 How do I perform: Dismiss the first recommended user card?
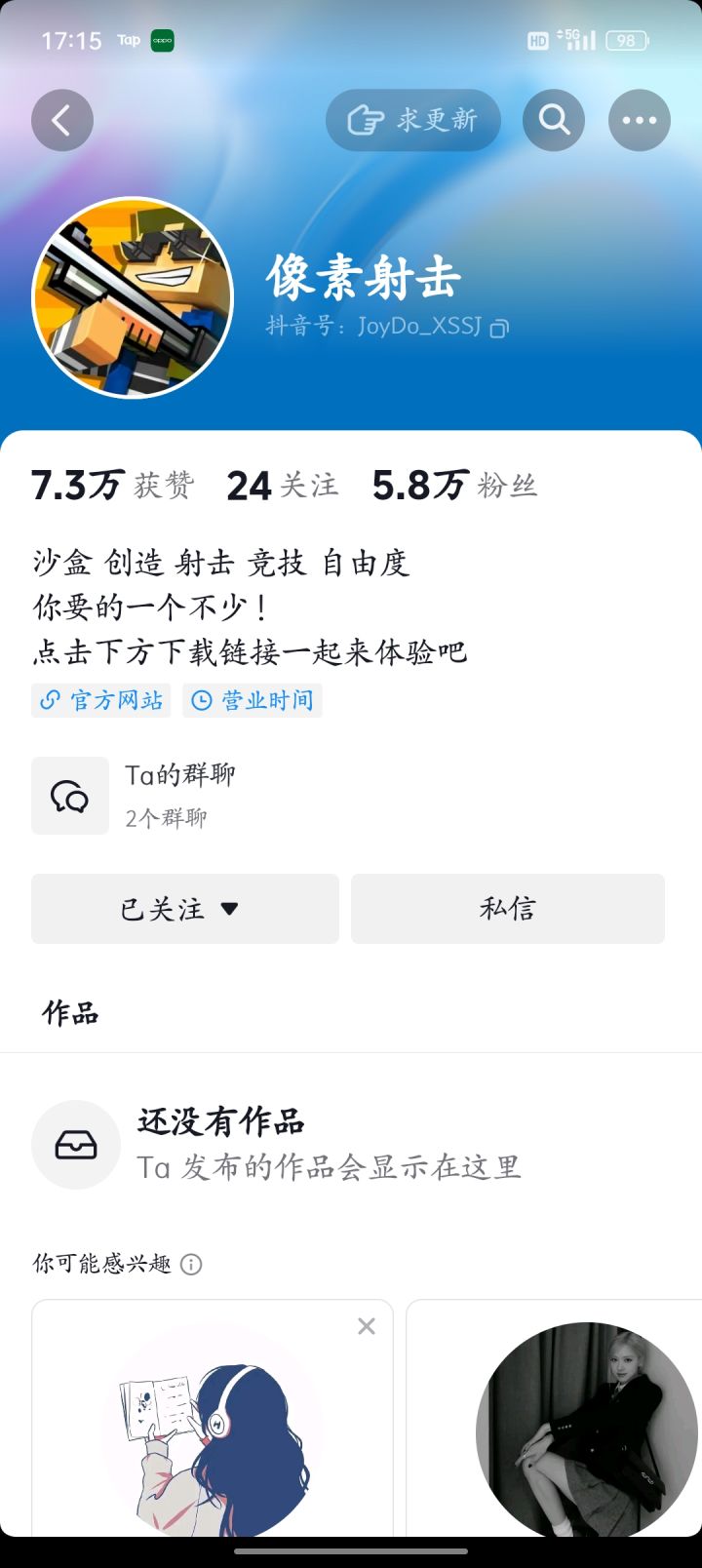coord(366,1326)
